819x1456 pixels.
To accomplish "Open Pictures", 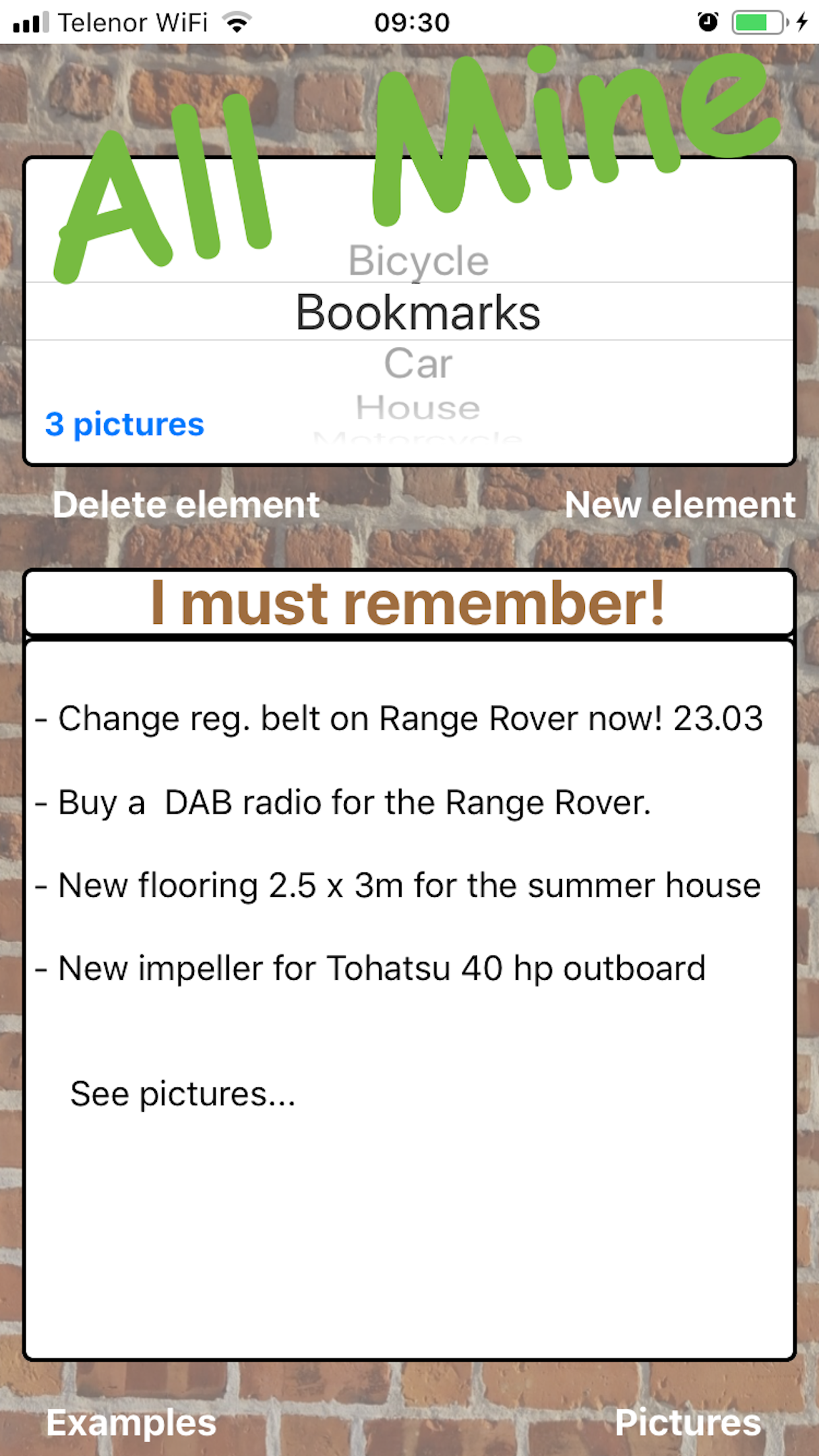I will [688, 1422].
